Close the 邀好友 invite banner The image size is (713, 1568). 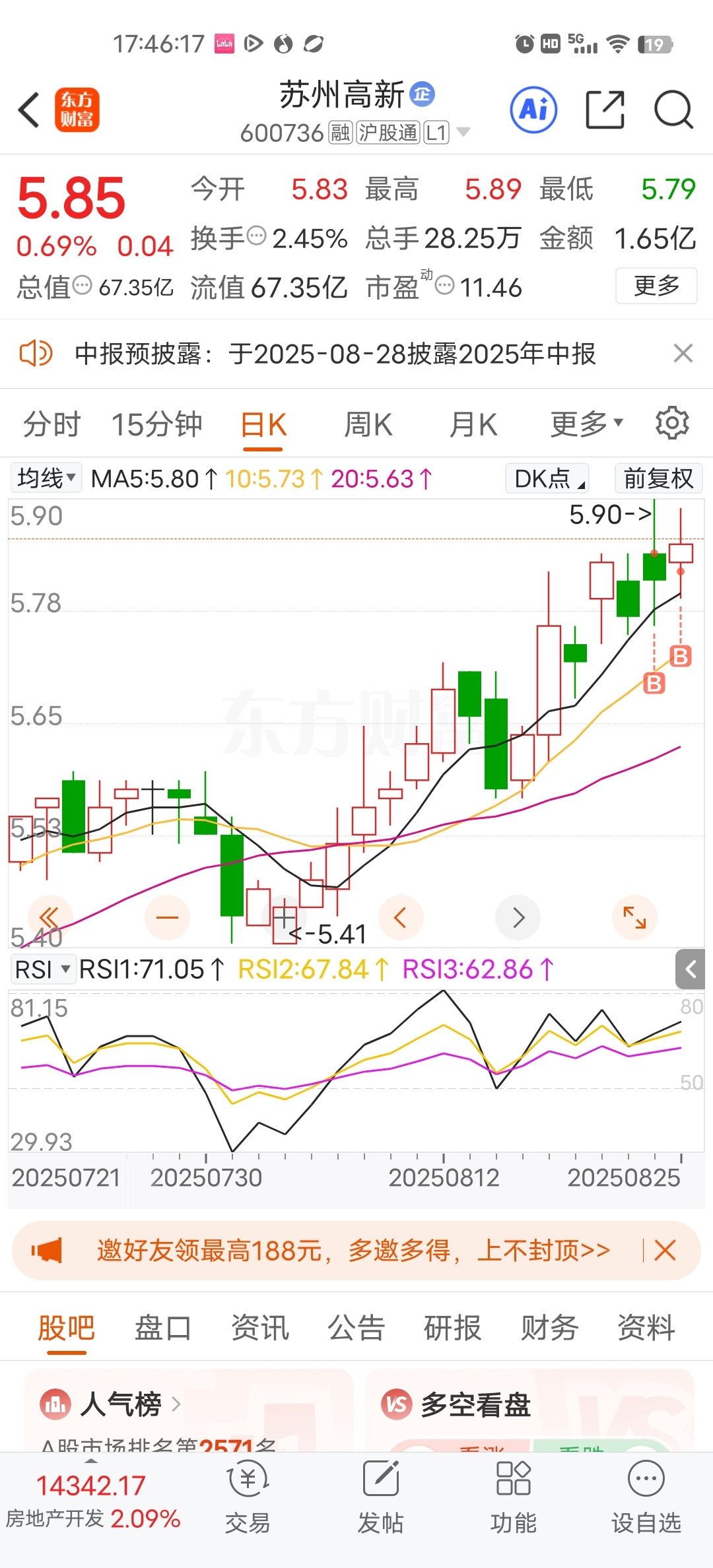click(x=665, y=1251)
